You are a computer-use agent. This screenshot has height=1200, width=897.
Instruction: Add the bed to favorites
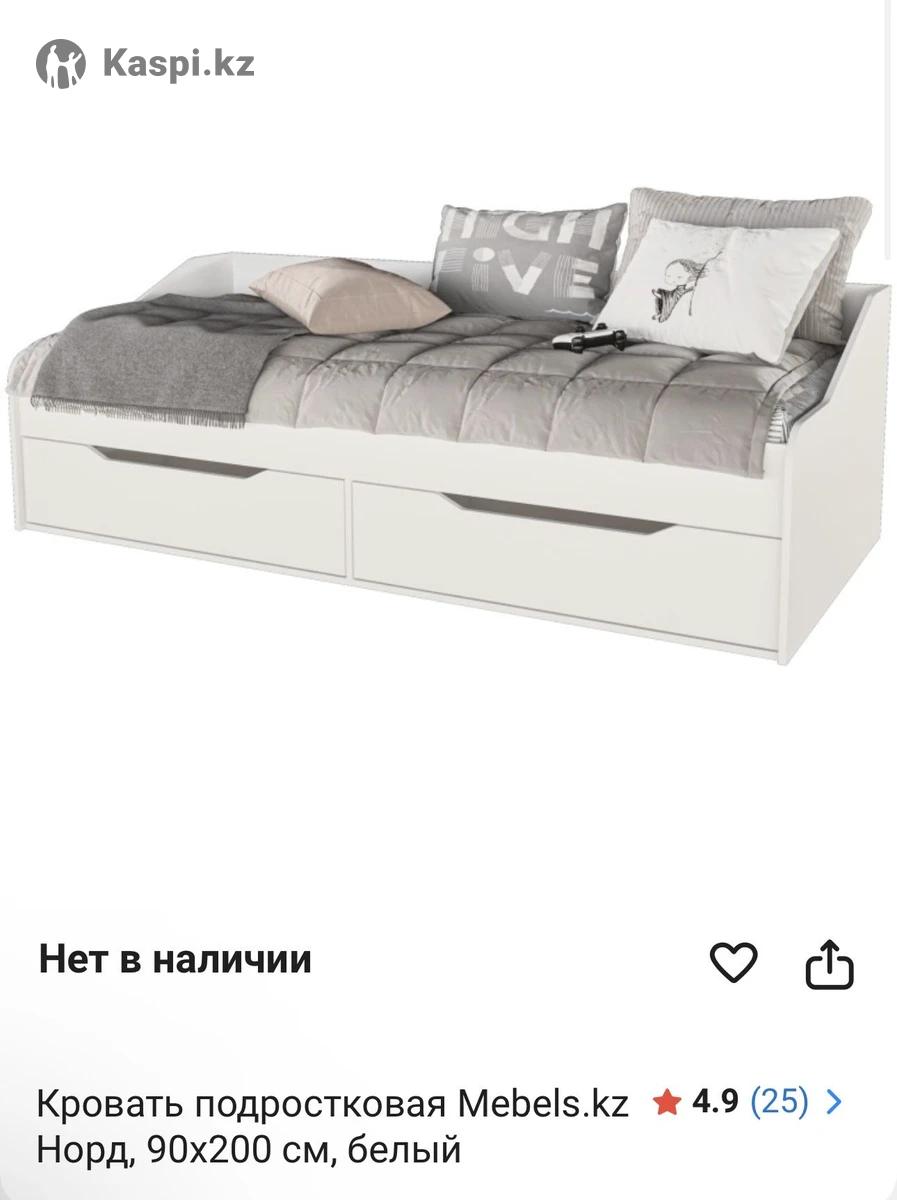tap(733, 963)
